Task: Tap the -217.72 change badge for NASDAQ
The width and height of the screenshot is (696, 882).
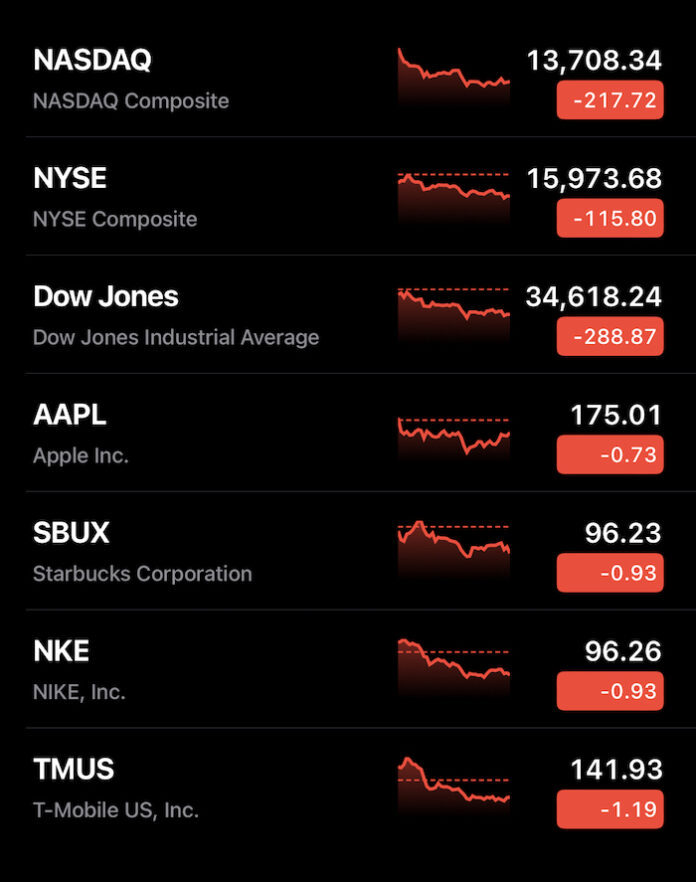Action: tap(610, 101)
